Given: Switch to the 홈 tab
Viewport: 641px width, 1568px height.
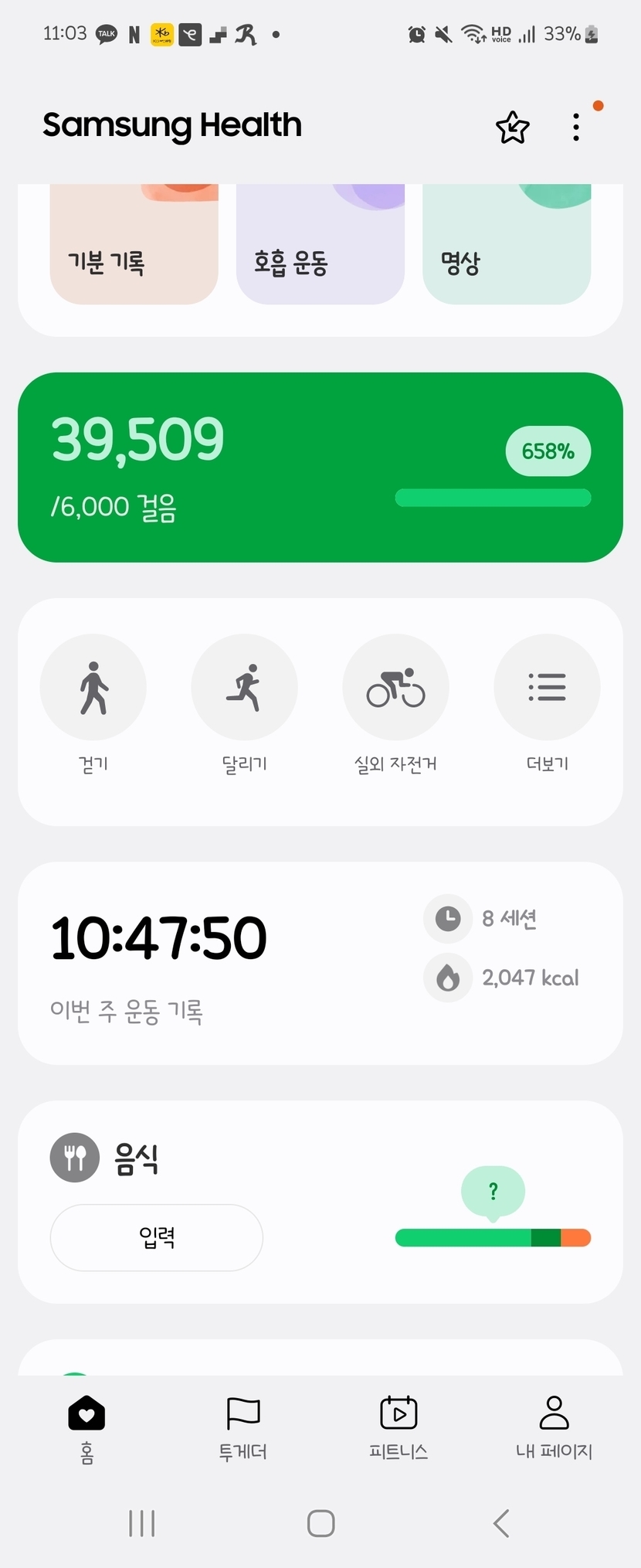Looking at the screenshot, I should point(86,1428).
